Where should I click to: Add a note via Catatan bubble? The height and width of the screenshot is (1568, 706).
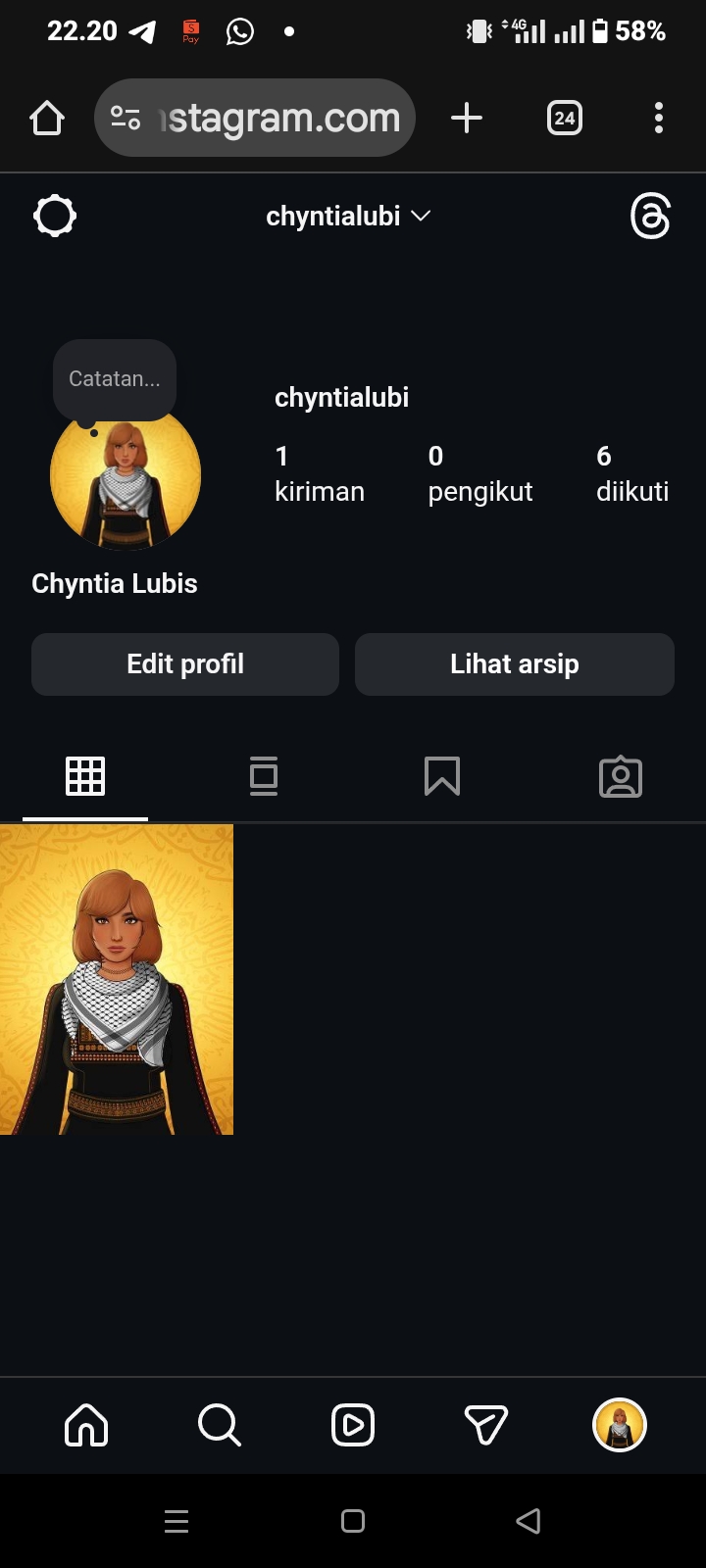(x=115, y=379)
